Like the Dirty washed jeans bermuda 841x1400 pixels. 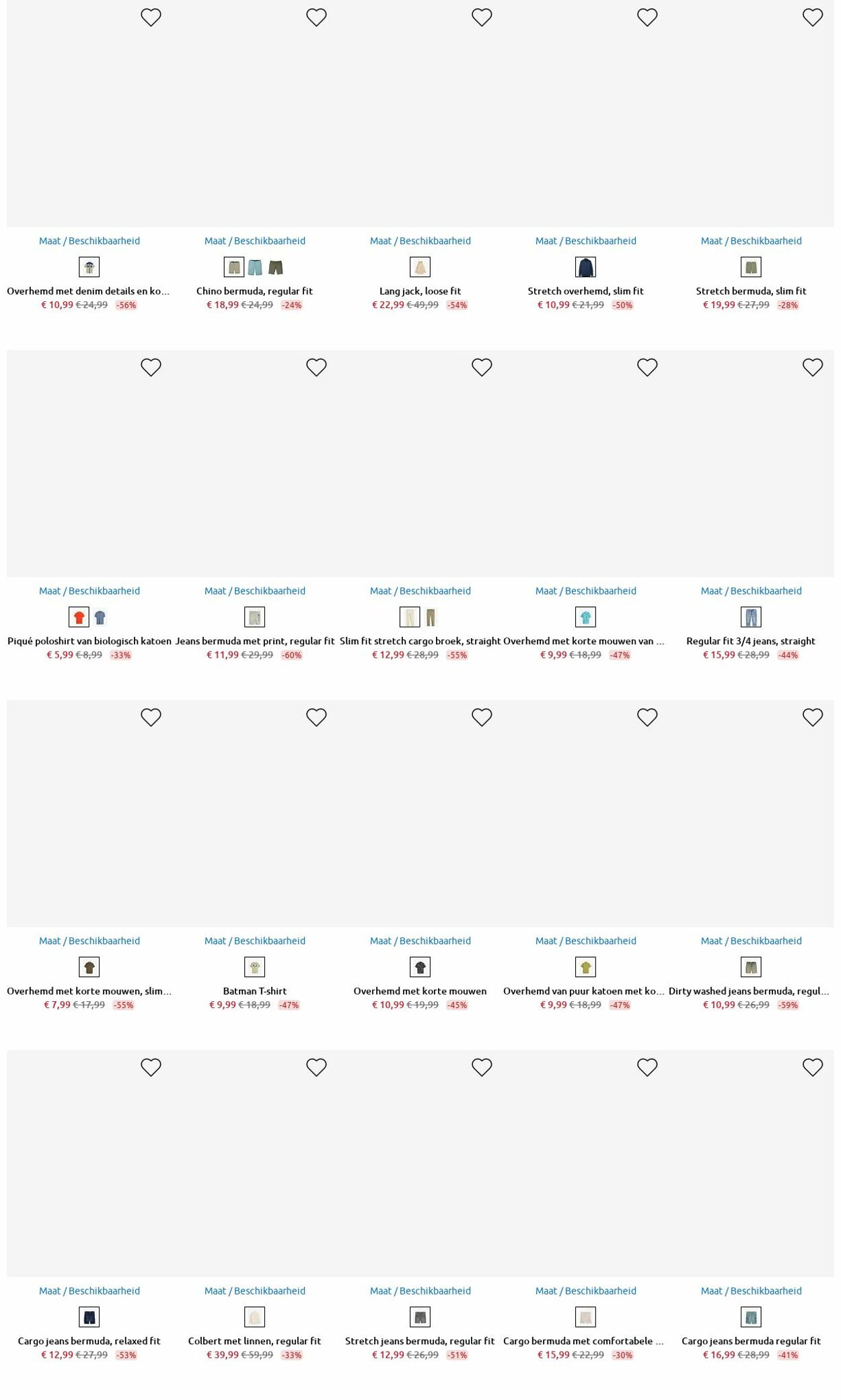813,717
